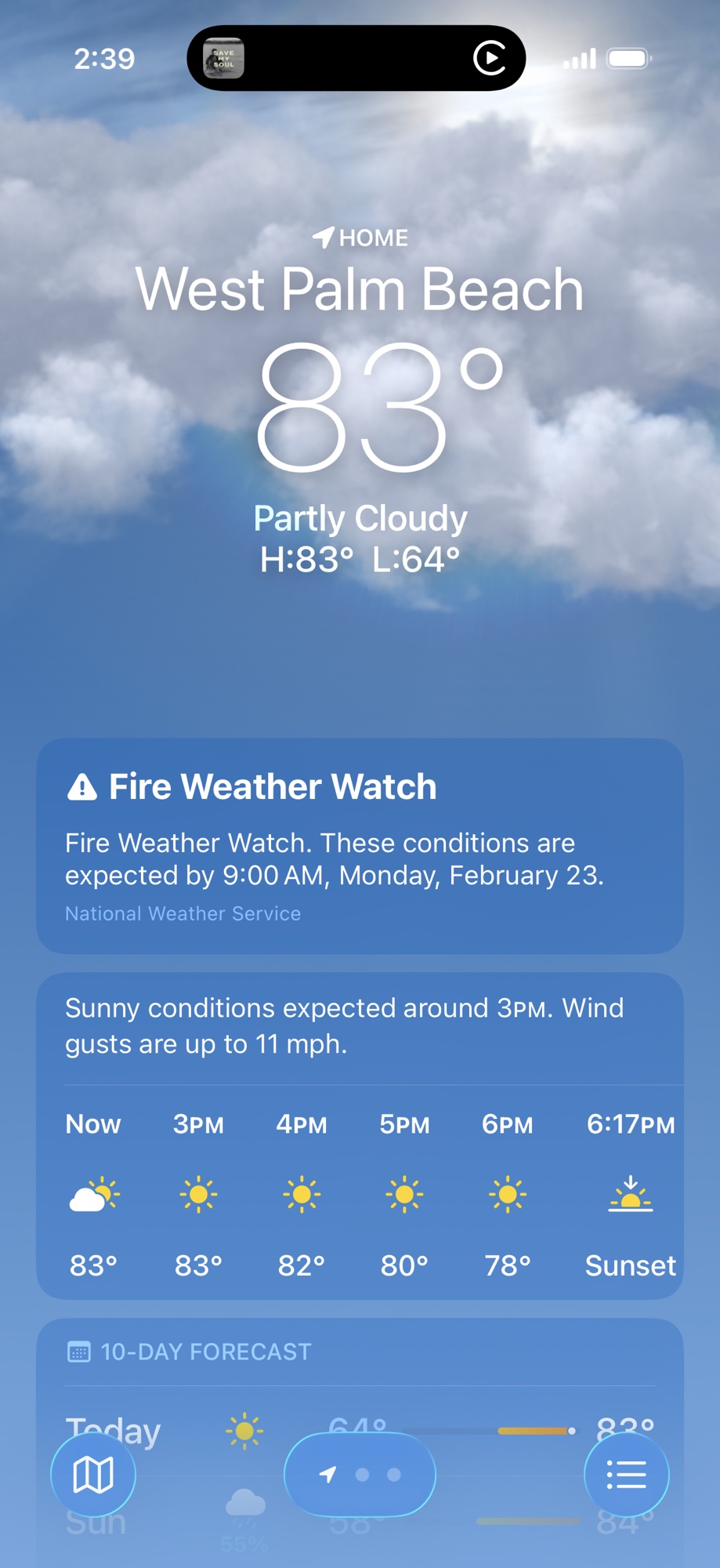Open the now-playing activity in Dynamic Island
The width and height of the screenshot is (720, 1568).
click(356, 58)
